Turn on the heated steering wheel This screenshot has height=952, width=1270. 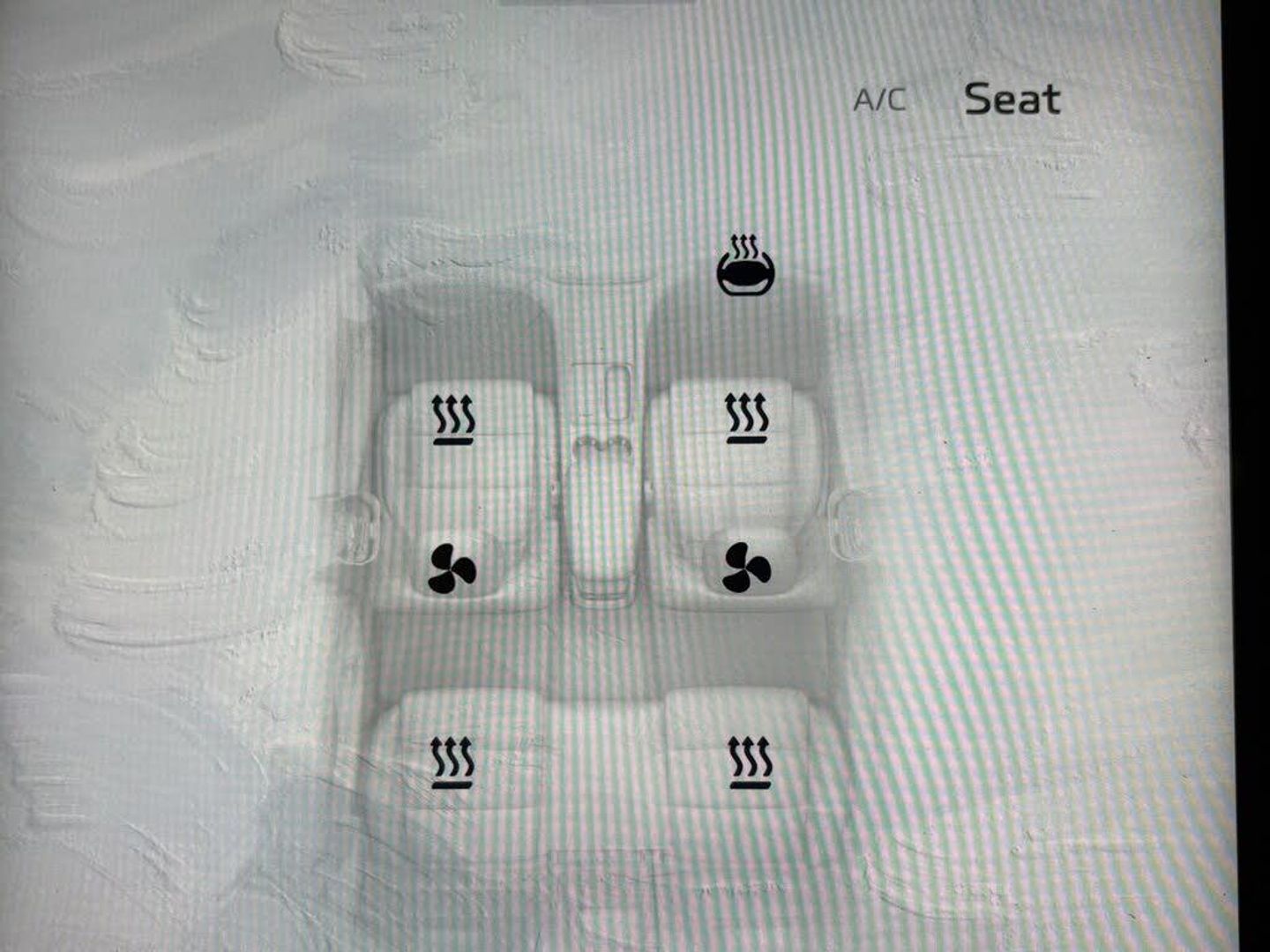(747, 265)
